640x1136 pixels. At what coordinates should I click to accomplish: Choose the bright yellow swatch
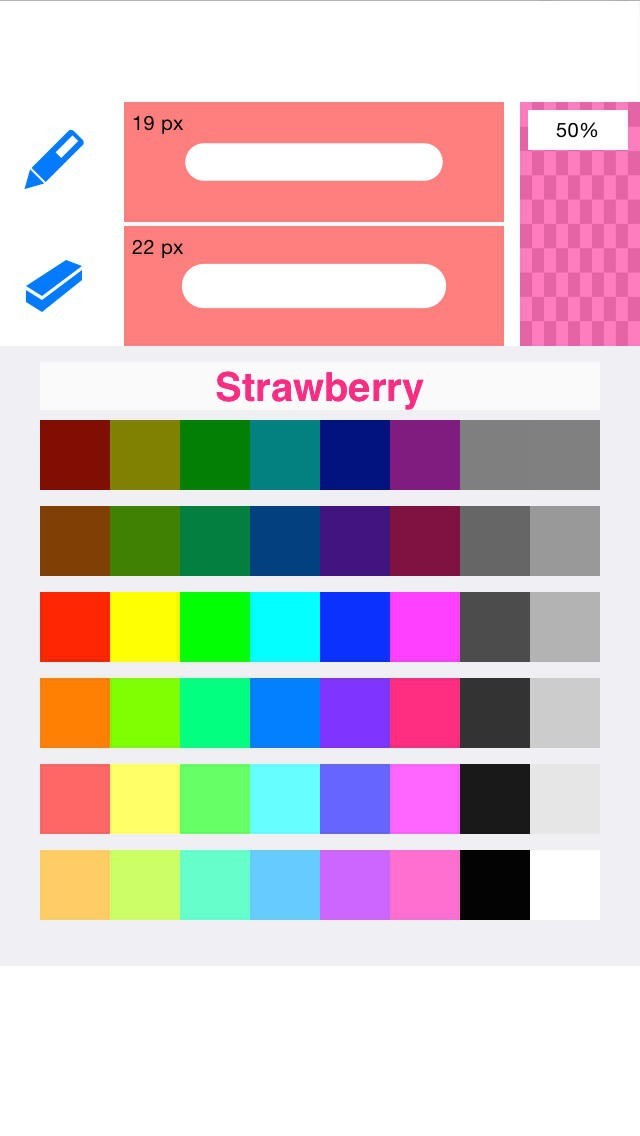(x=145, y=627)
